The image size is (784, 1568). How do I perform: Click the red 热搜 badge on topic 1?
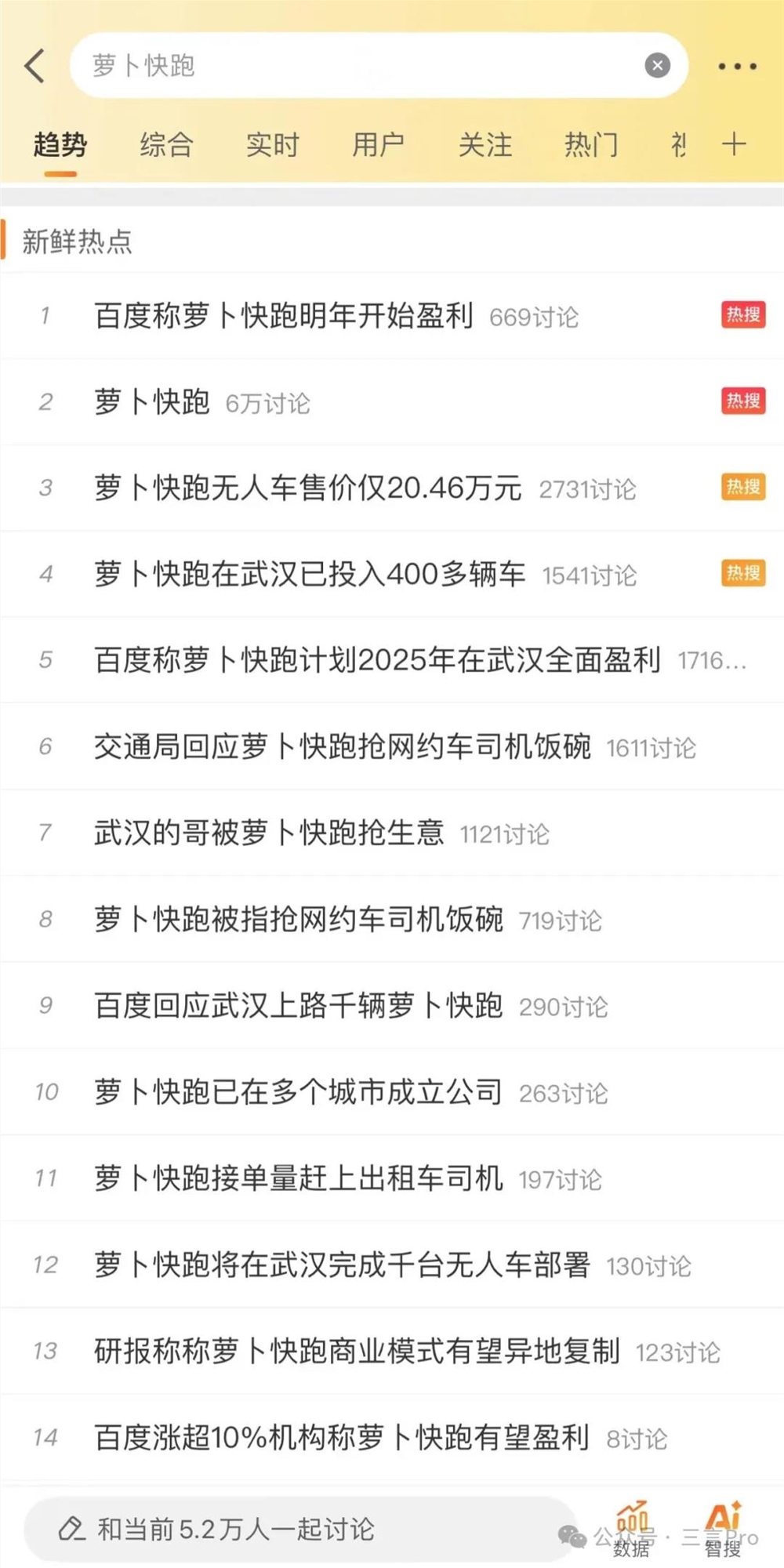(x=742, y=315)
